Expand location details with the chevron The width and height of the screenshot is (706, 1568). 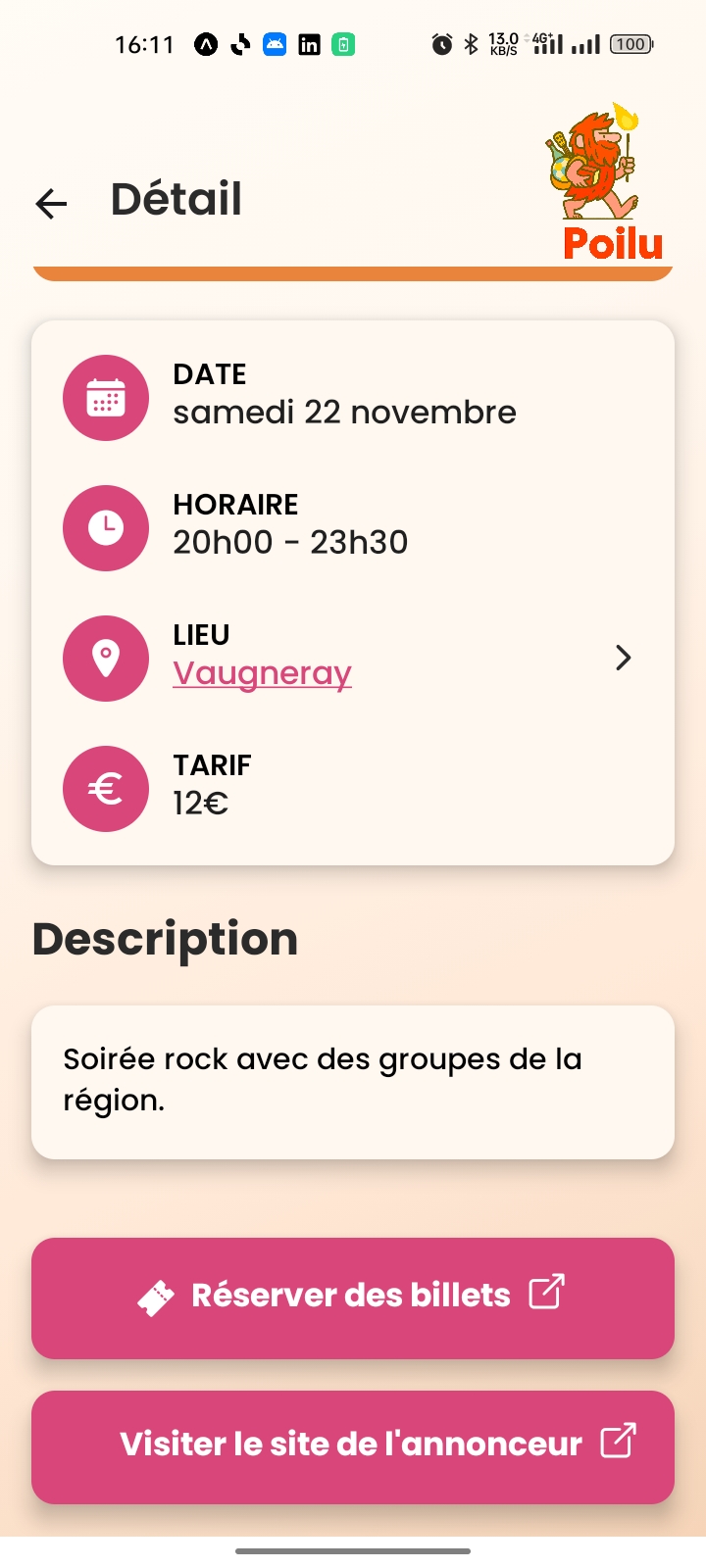click(623, 658)
